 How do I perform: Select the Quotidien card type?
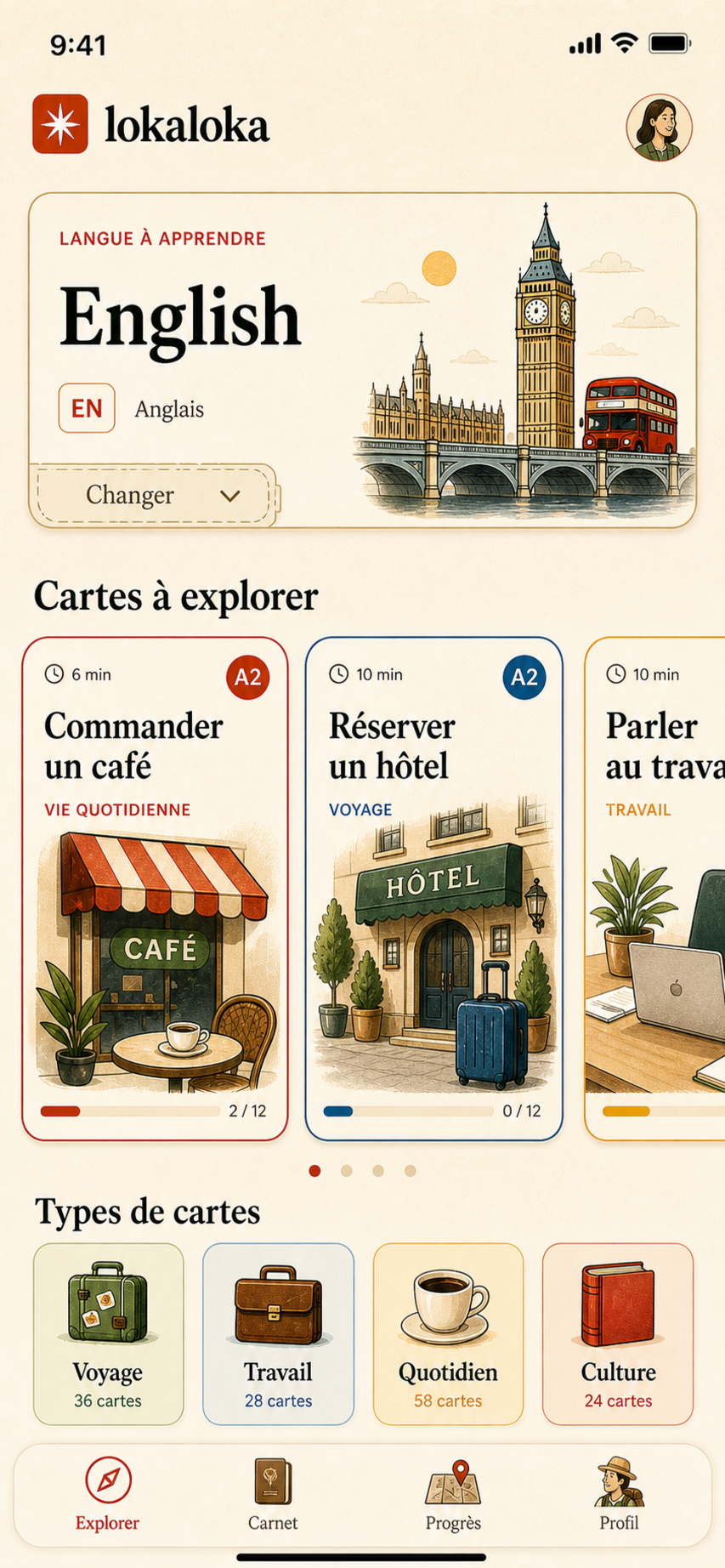click(448, 1333)
